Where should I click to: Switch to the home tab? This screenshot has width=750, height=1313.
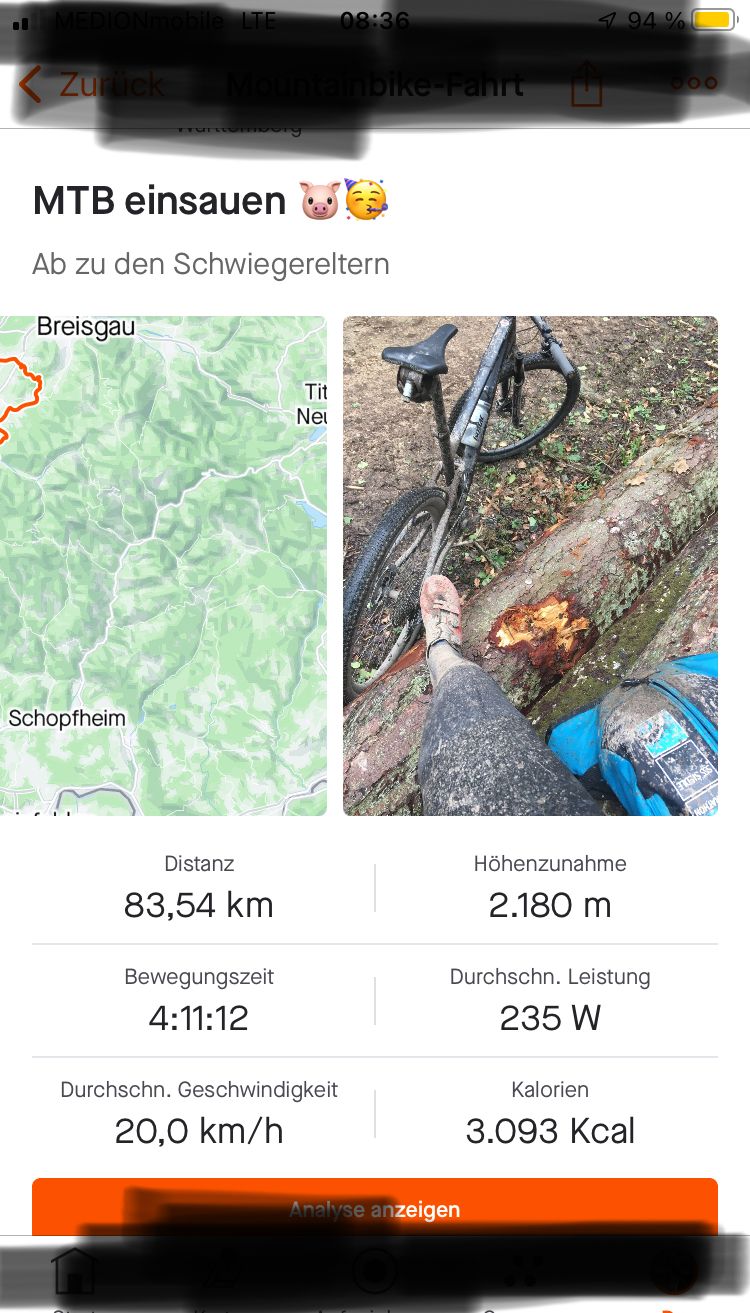click(75, 1272)
